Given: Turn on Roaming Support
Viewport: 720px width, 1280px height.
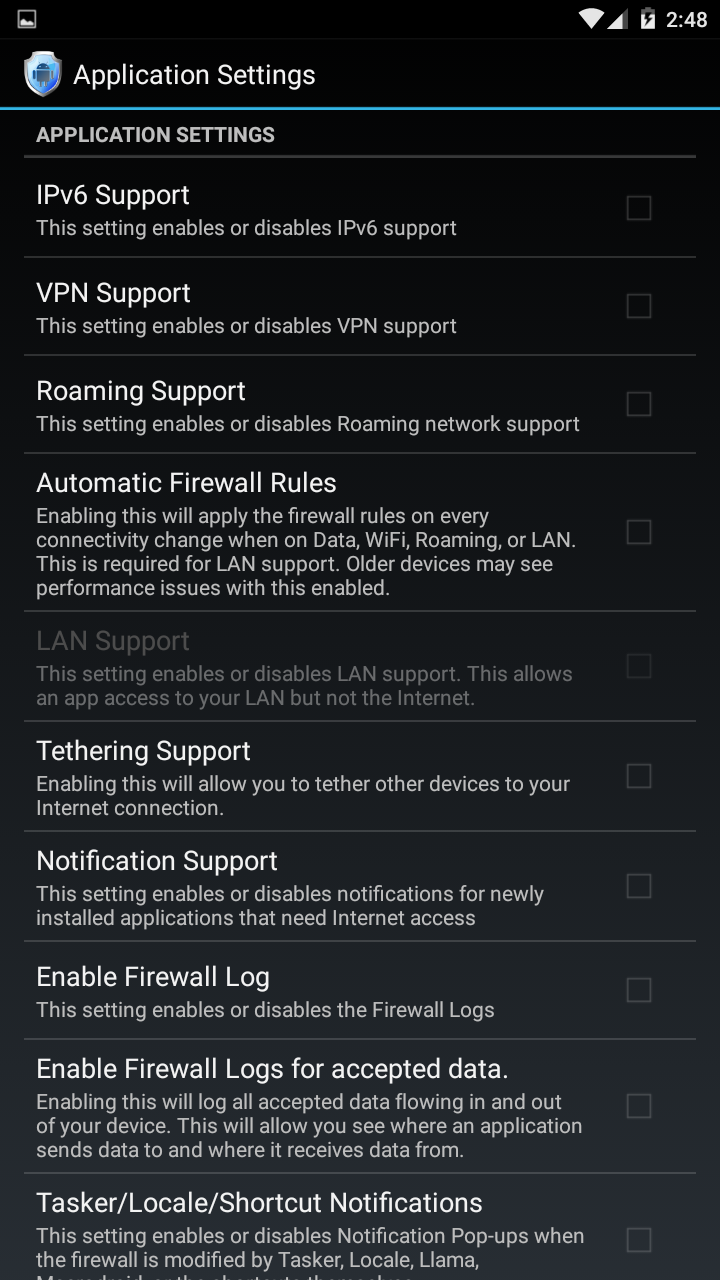Looking at the screenshot, I should tap(638, 404).
